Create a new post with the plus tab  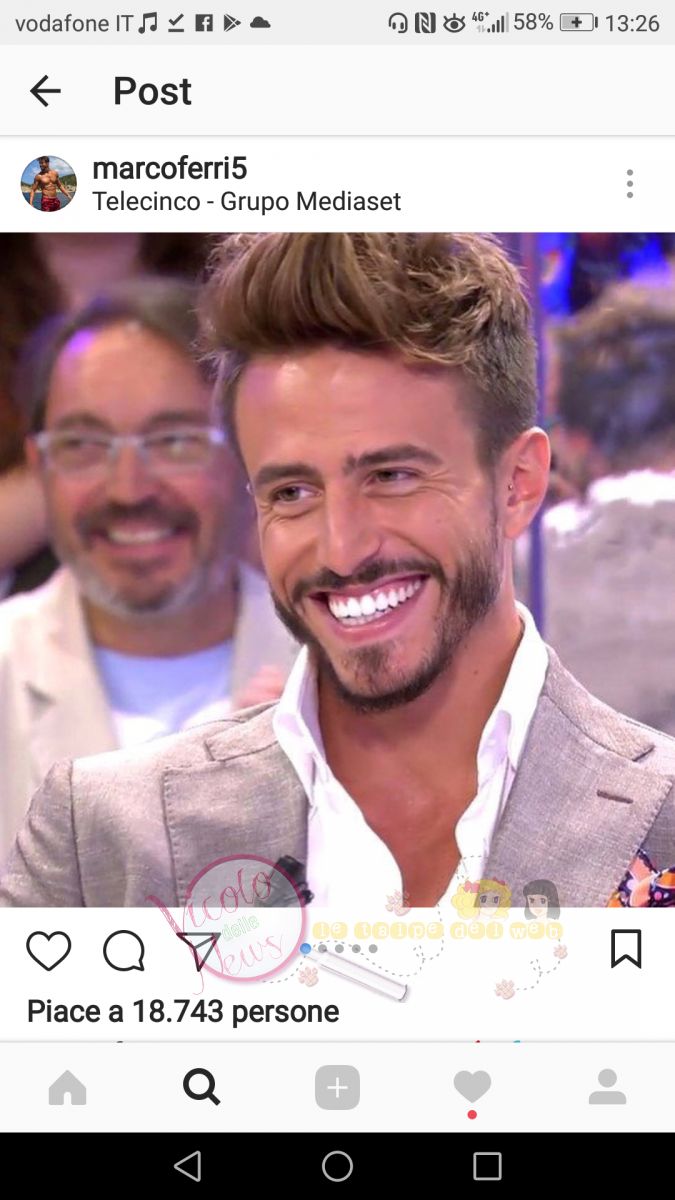click(x=337, y=1087)
